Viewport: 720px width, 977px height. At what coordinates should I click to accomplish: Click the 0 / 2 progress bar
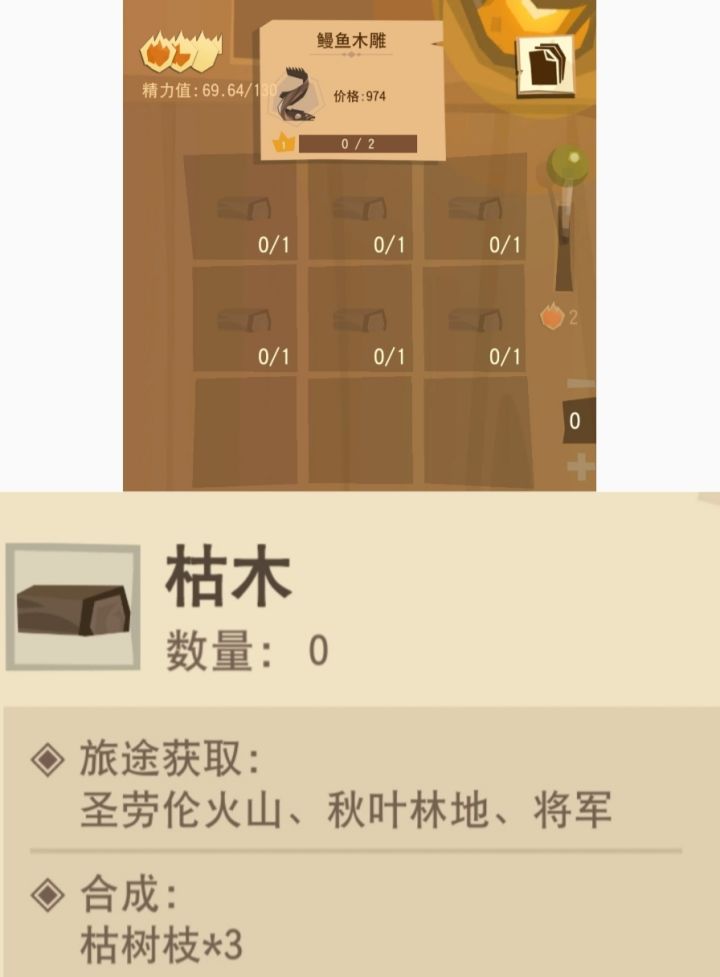[x=360, y=141]
